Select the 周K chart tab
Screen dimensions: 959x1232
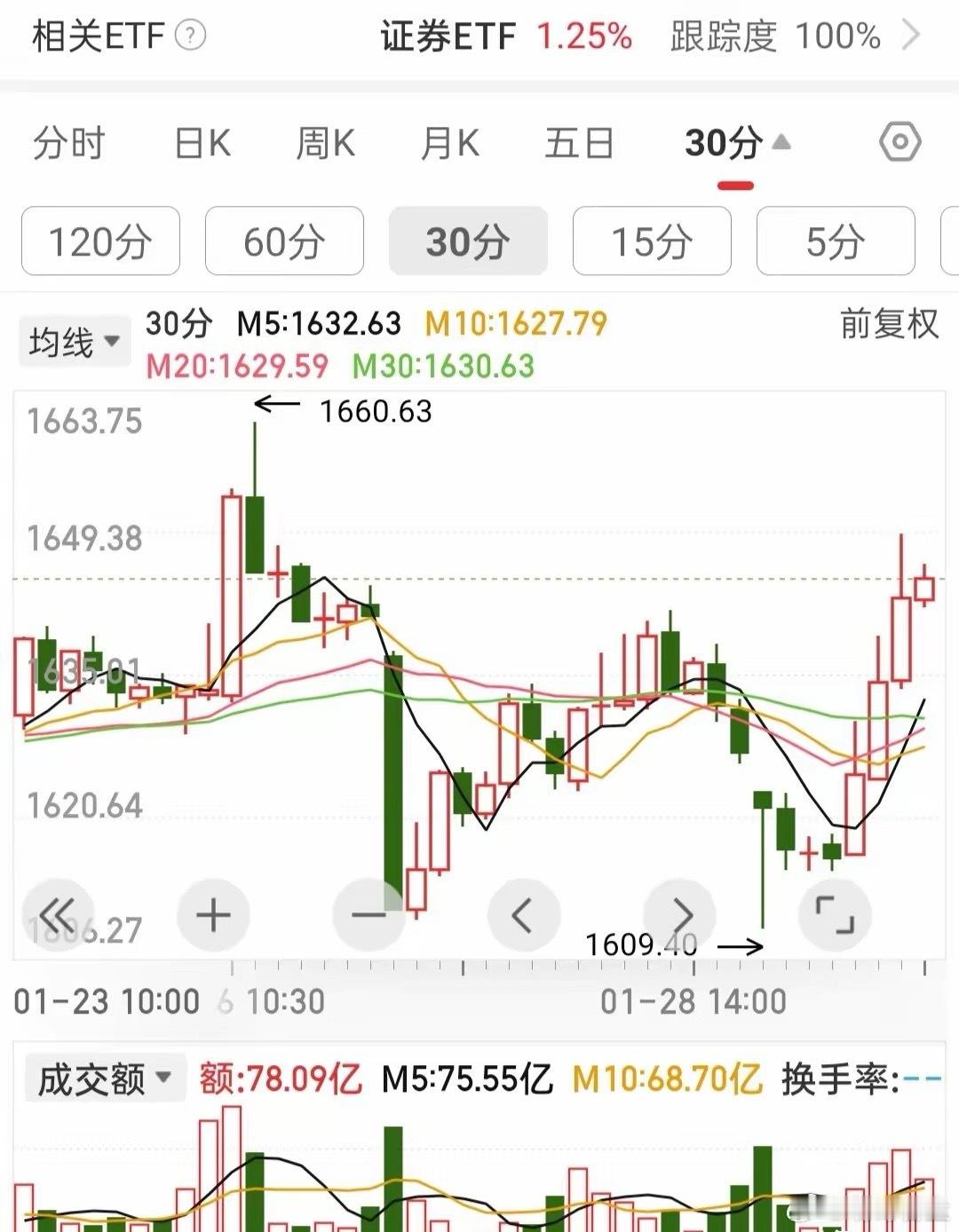point(325,143)
